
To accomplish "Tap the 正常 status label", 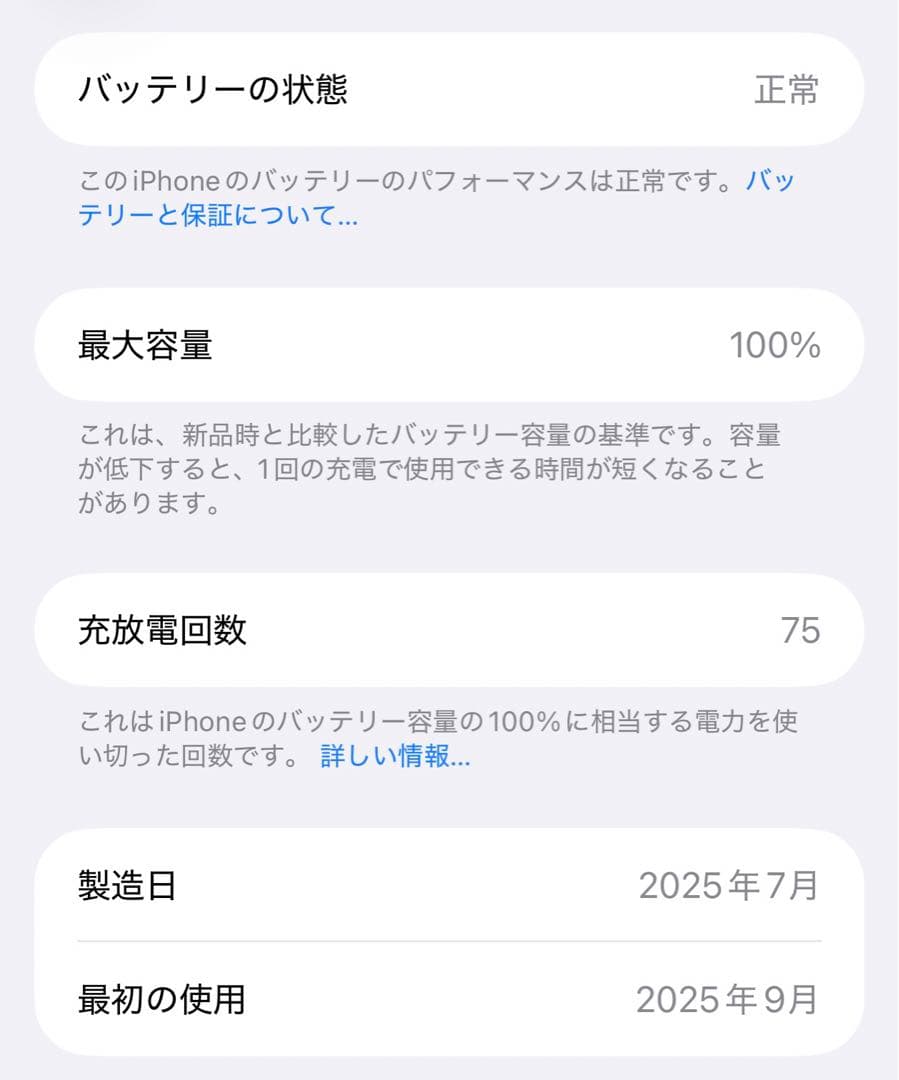I will tap(785, 88).
